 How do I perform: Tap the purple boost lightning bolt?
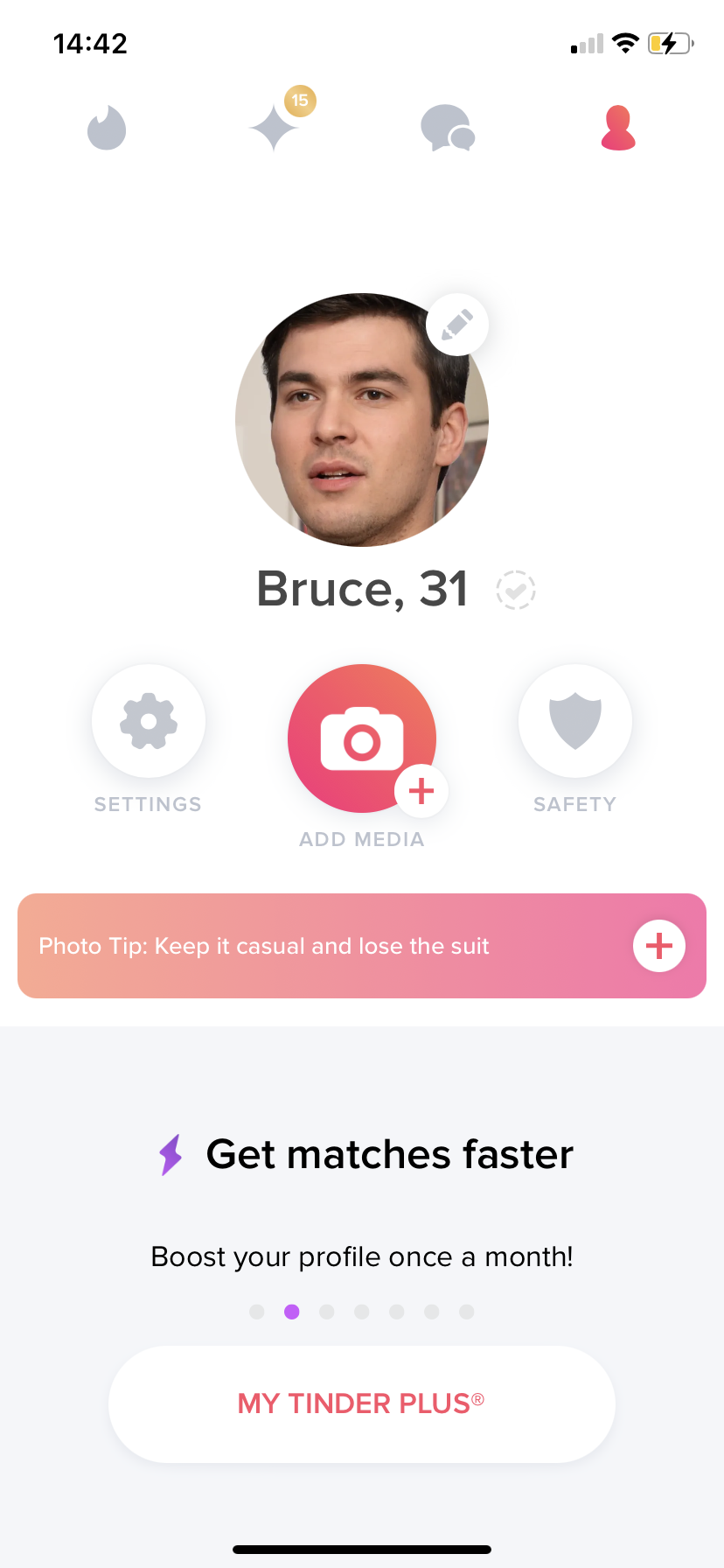171,1153
